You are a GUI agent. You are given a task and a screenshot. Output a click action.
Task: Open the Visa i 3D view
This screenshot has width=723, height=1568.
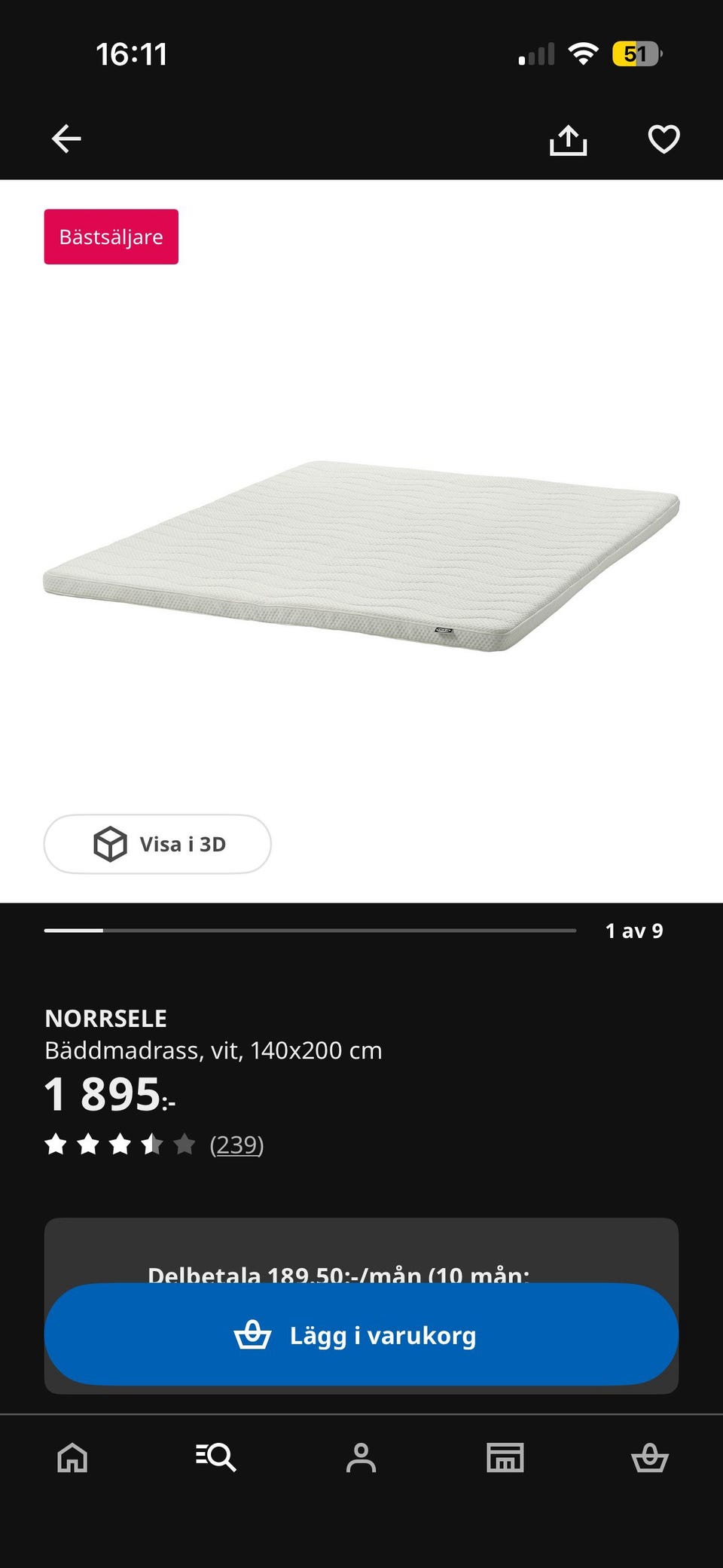[x=157, y=844]
